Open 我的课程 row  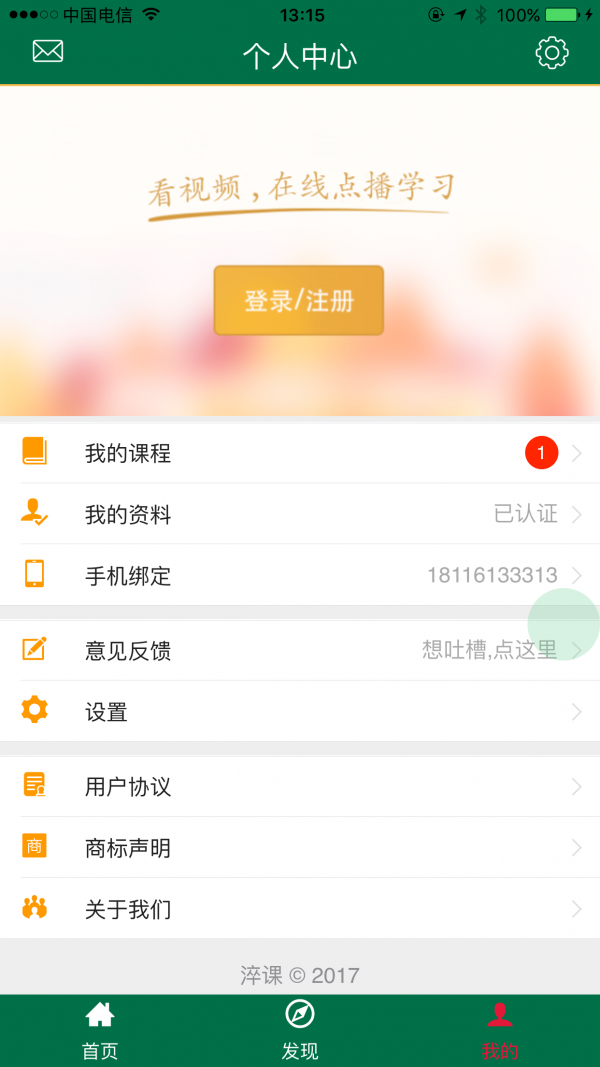(300, 454)
